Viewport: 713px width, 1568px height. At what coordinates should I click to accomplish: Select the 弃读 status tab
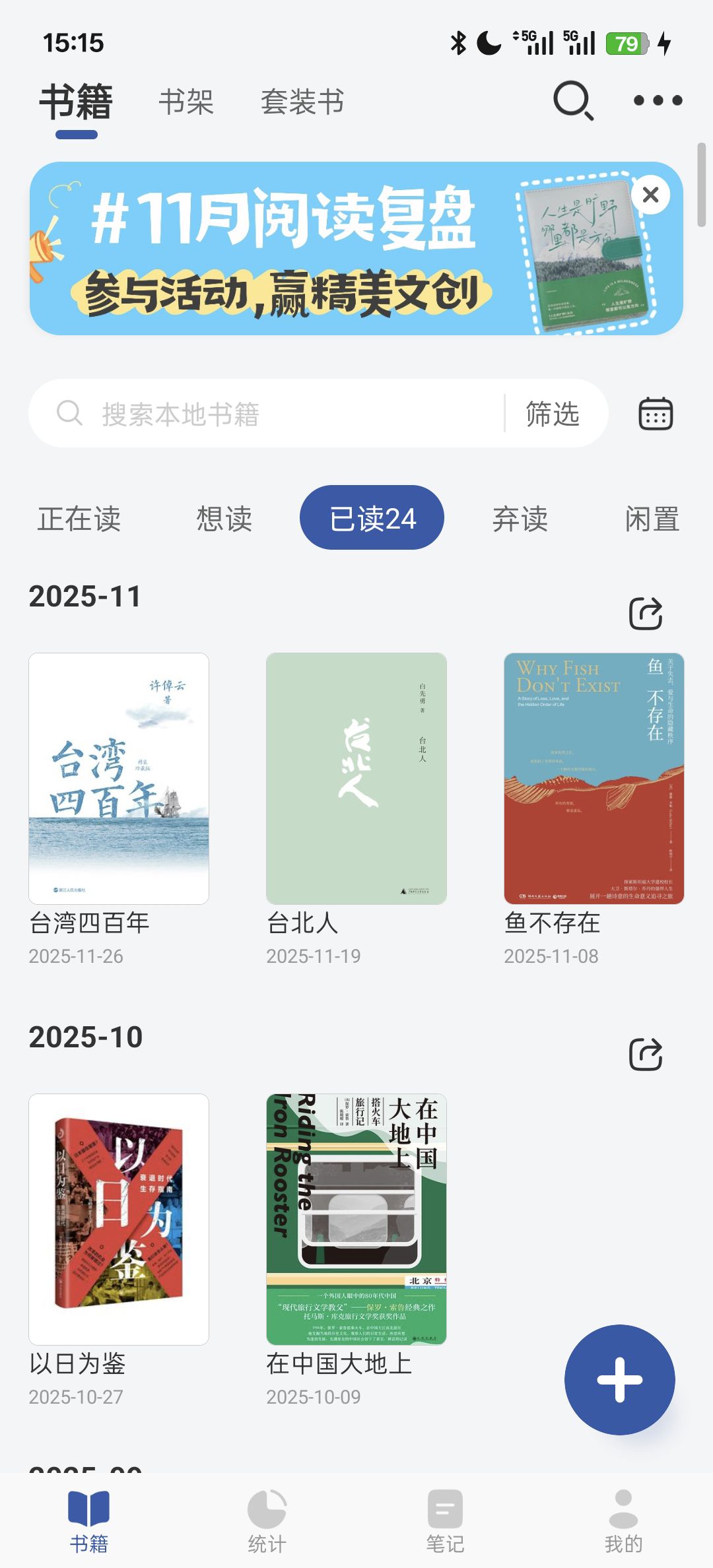[x=520, y=519]
